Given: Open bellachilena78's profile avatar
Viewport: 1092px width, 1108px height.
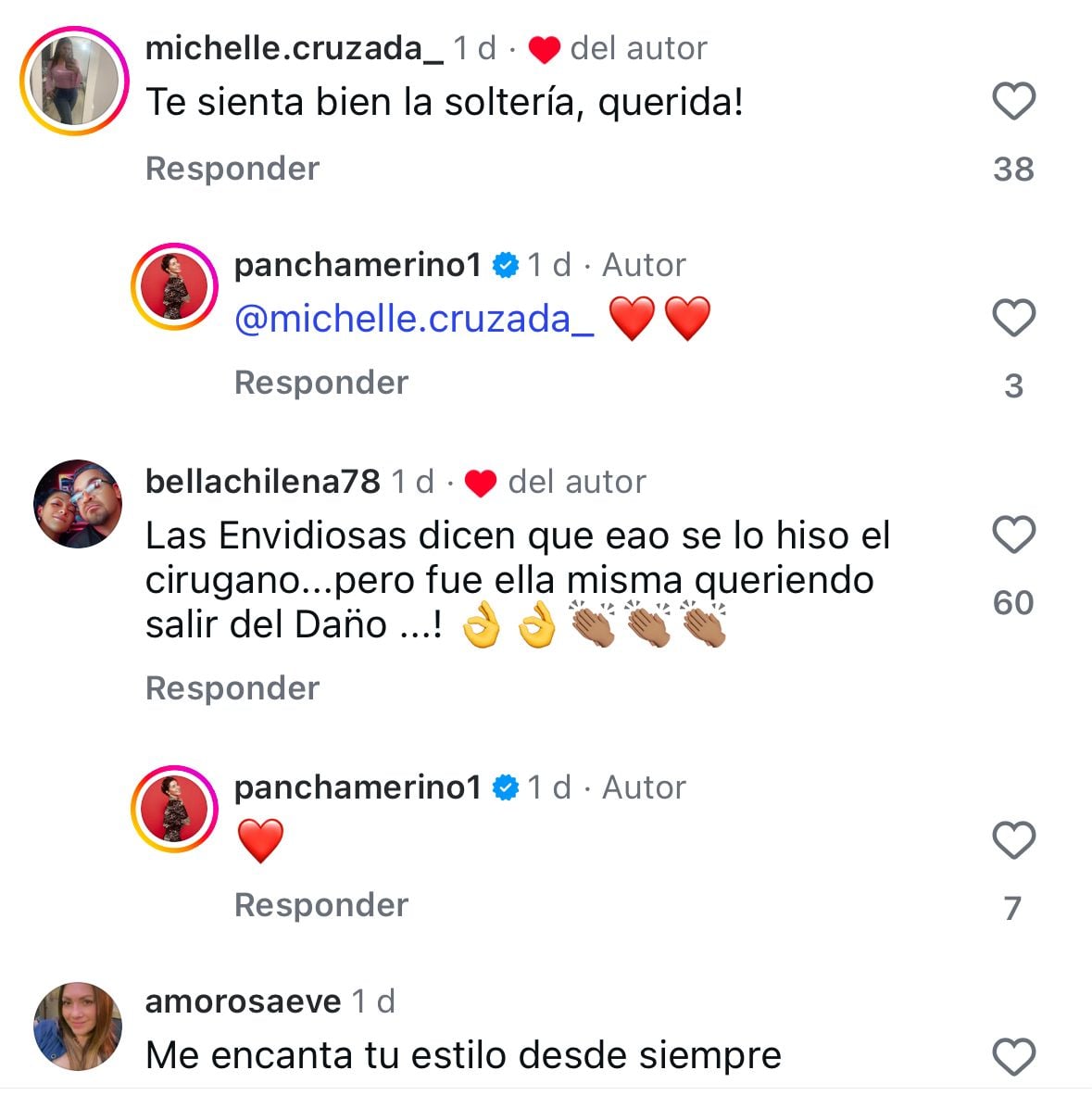Looking at the screenshot, I should pos(78,504).
